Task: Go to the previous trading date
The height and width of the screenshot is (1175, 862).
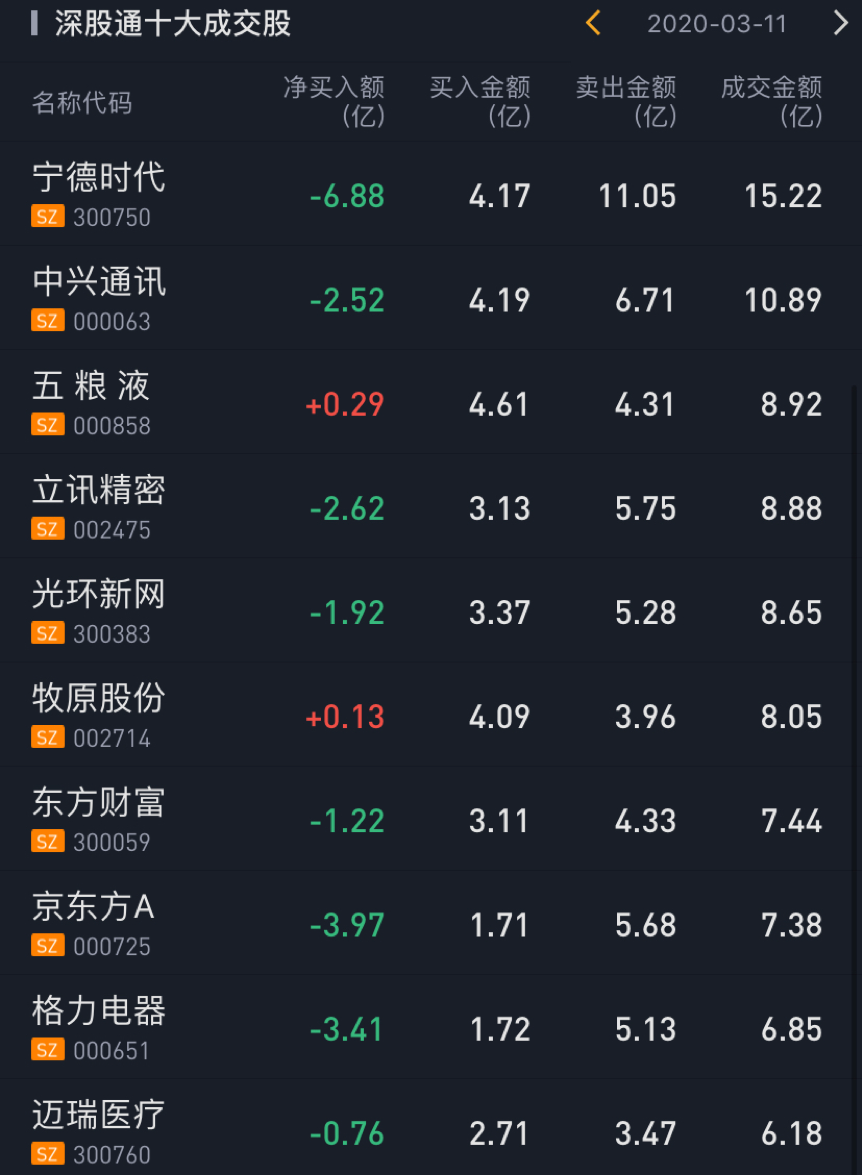Action: [594, 23]
